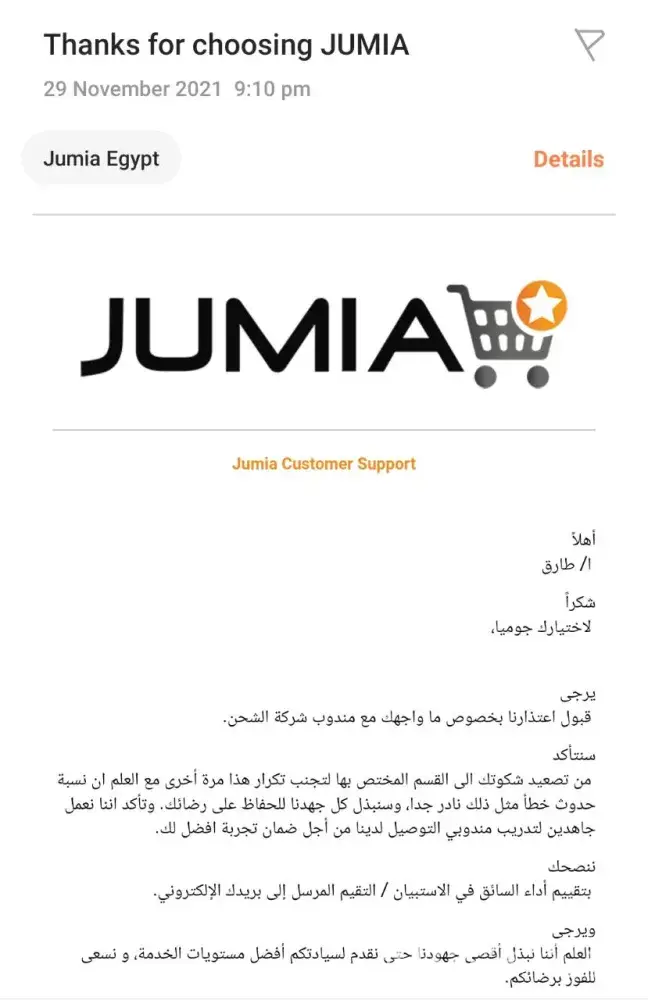Flag this Jumia email
Viewport: 648px width, 1000px height.
589,44
